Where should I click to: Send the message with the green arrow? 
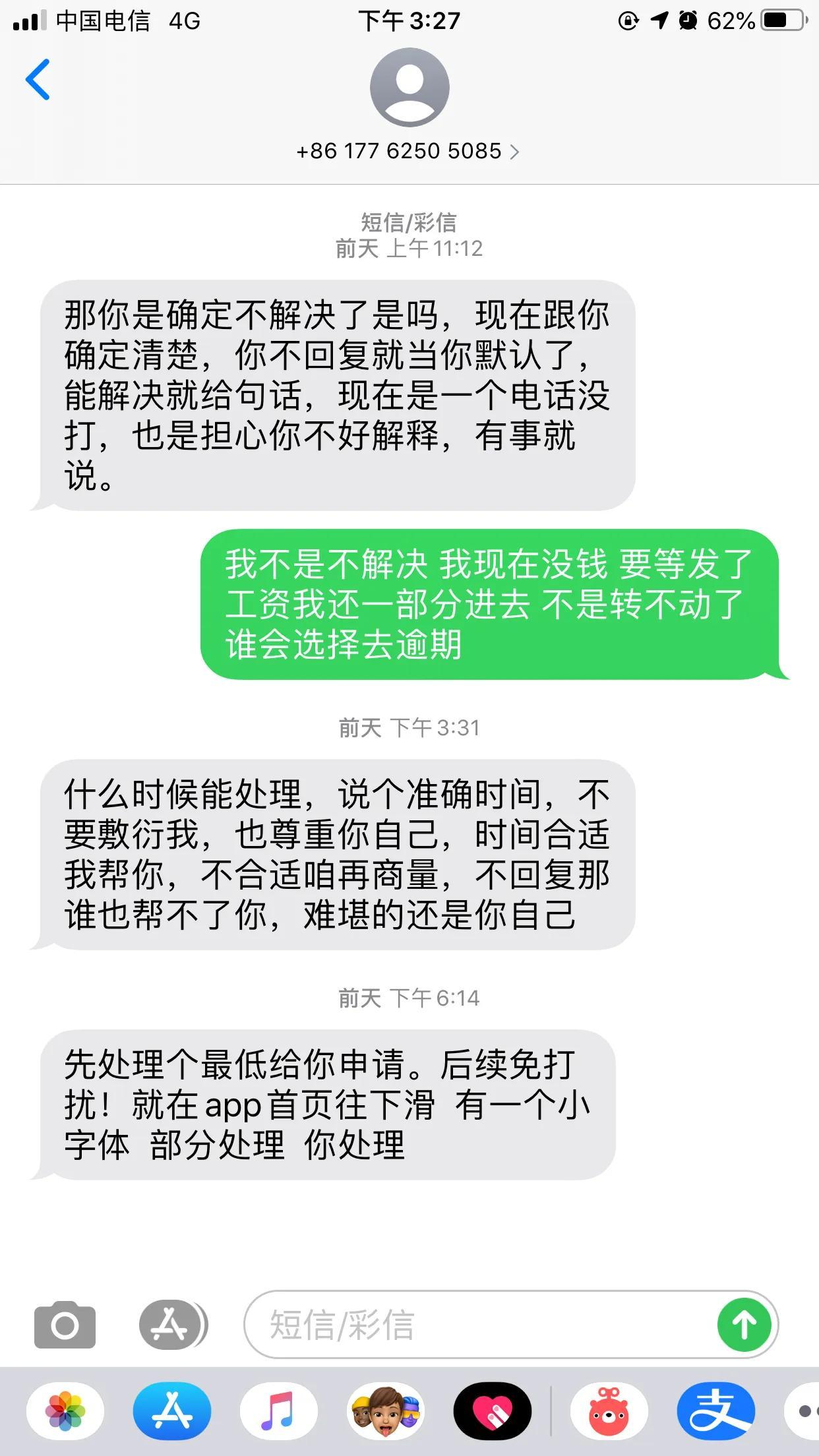pyautogui.click(x=744, y=1325)
